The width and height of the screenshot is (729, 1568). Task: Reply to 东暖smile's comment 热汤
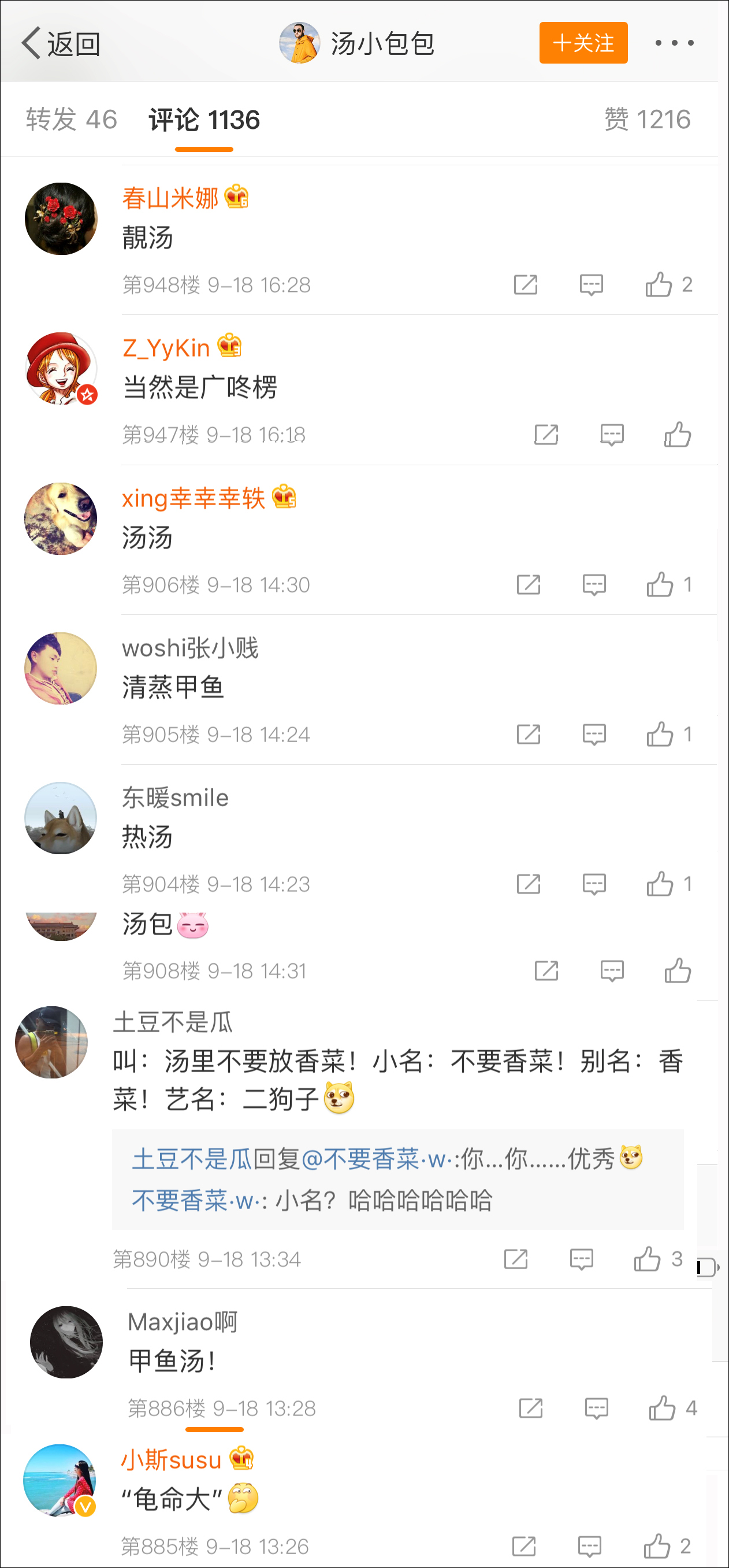[x=594, y=884]
